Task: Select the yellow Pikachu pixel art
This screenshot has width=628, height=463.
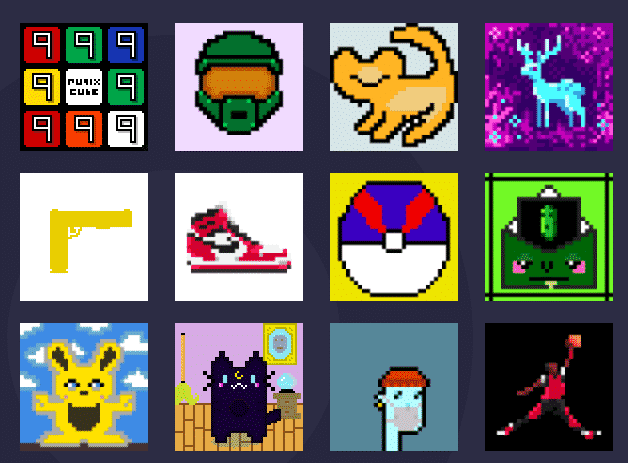Action: [84, 387]
